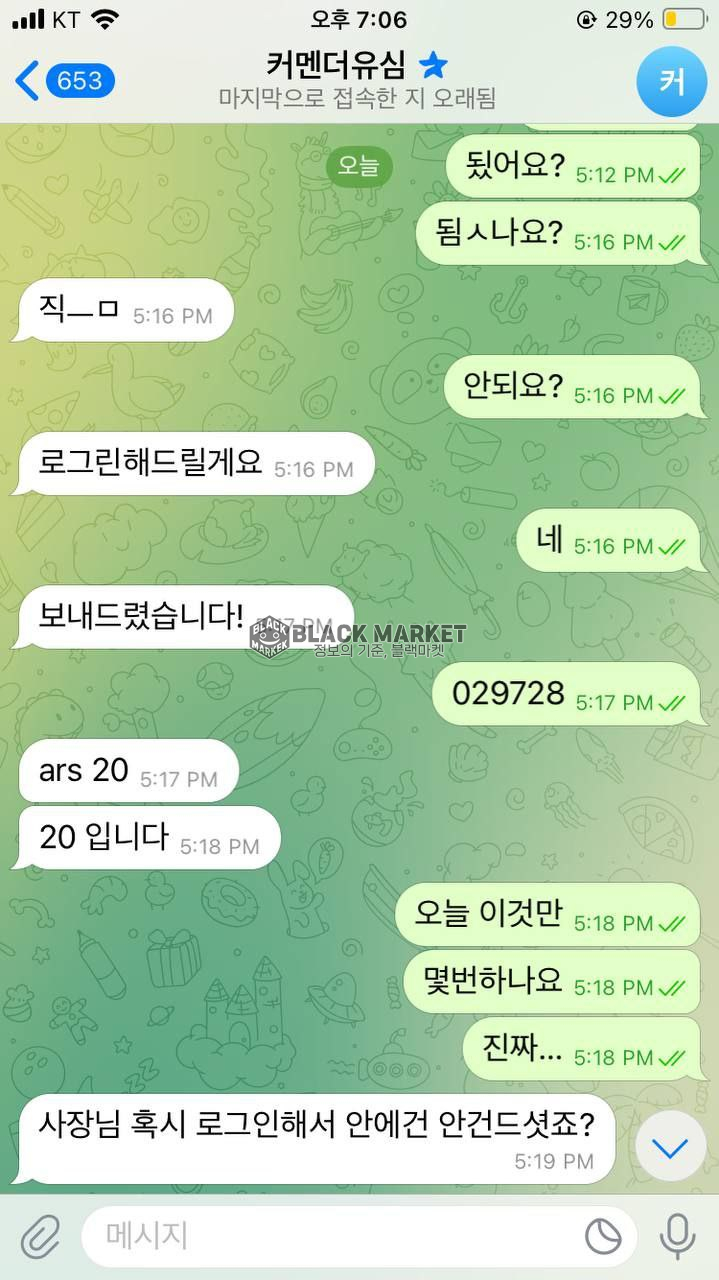Open the sticker panel icon
The image size is (719, 1280).
603,1237
